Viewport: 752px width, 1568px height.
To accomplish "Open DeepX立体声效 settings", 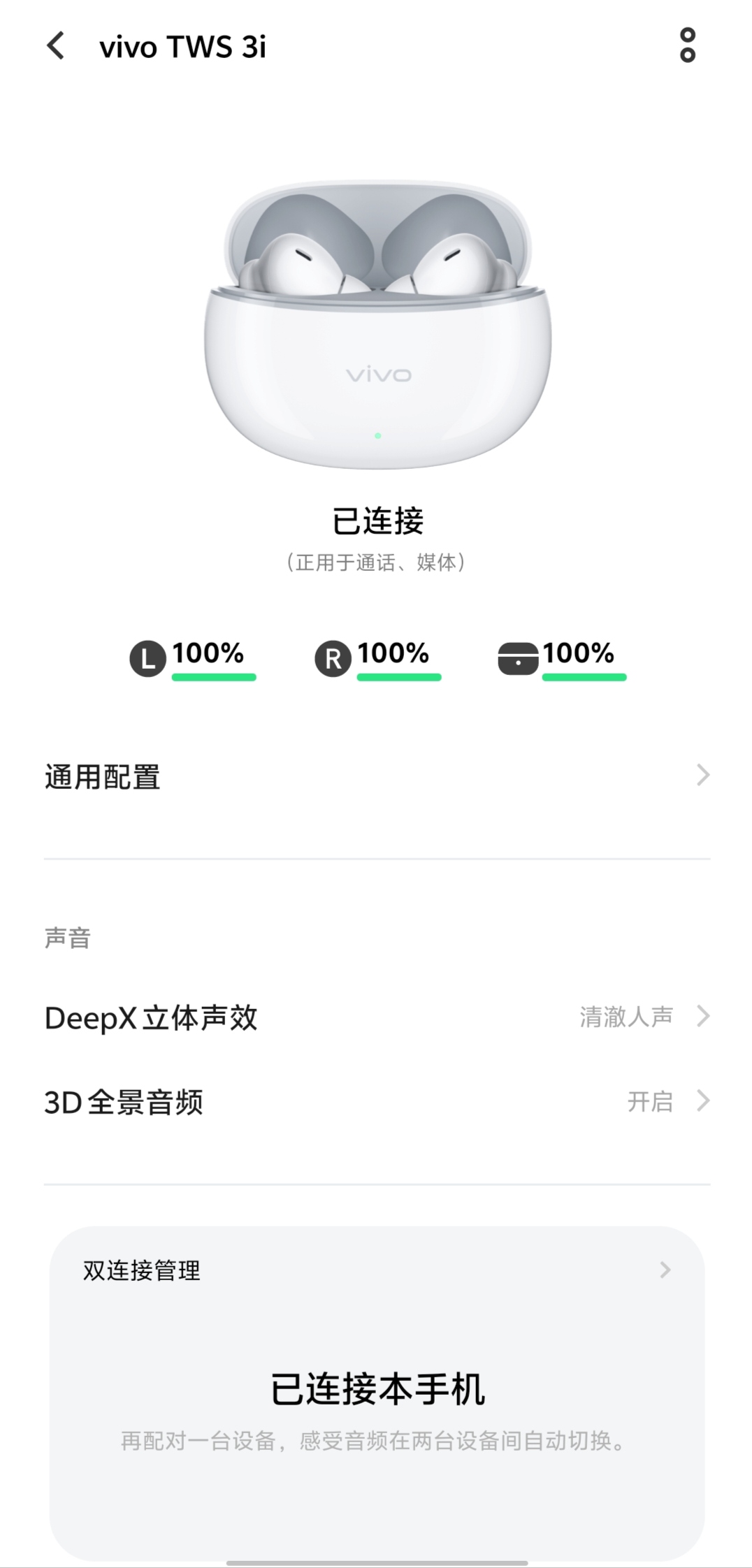I will (377, 1017).
